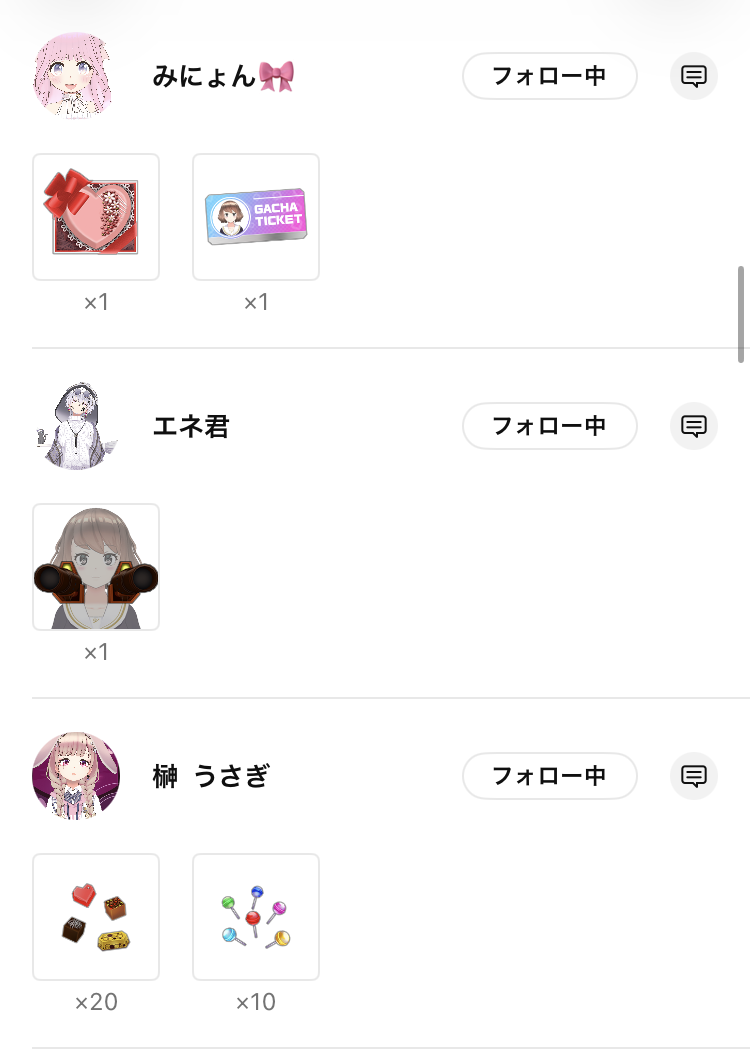The width and height of the screenshot is (750, 1051).
Task: View the avatar gift item from エネ君
Action: tap(96, 567)
